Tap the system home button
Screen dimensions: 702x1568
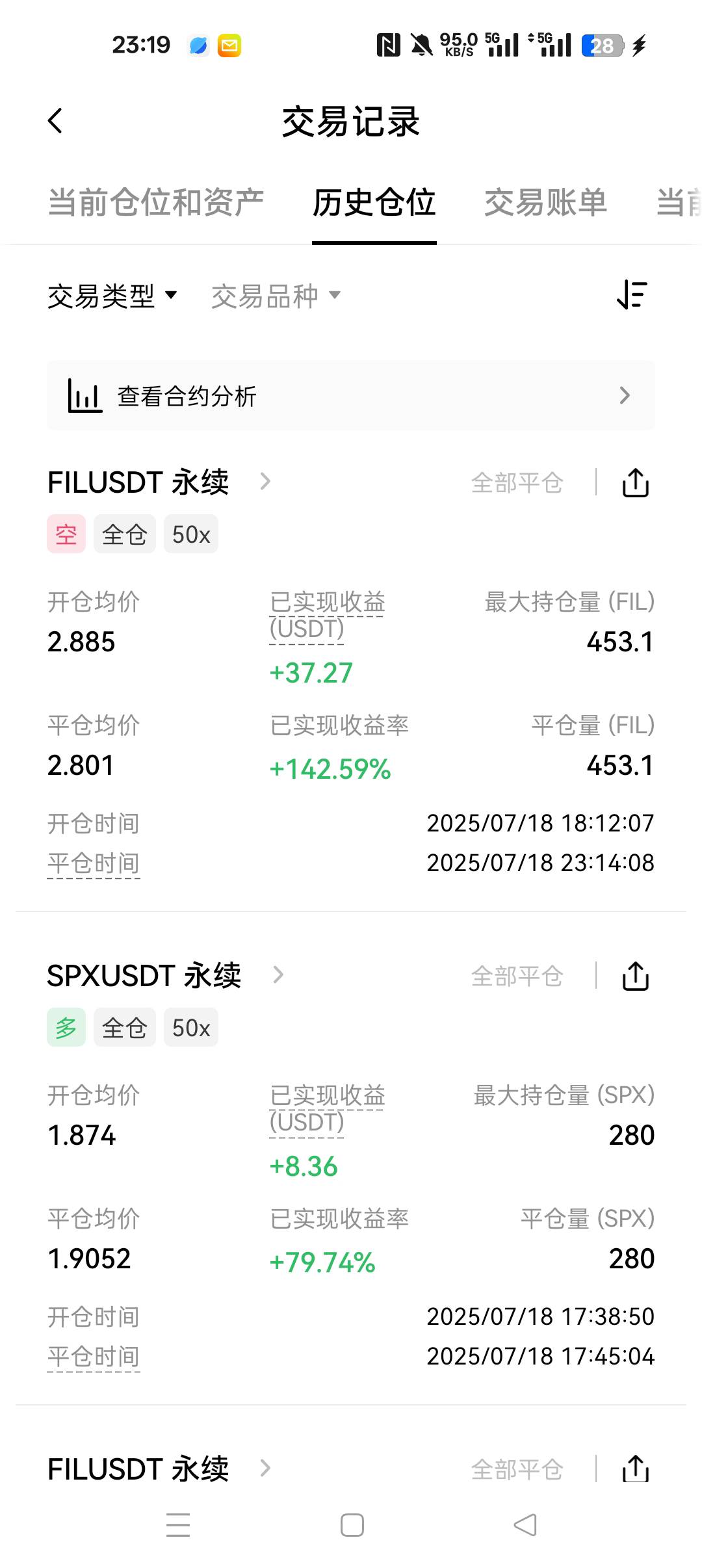tap(352, 1525)
